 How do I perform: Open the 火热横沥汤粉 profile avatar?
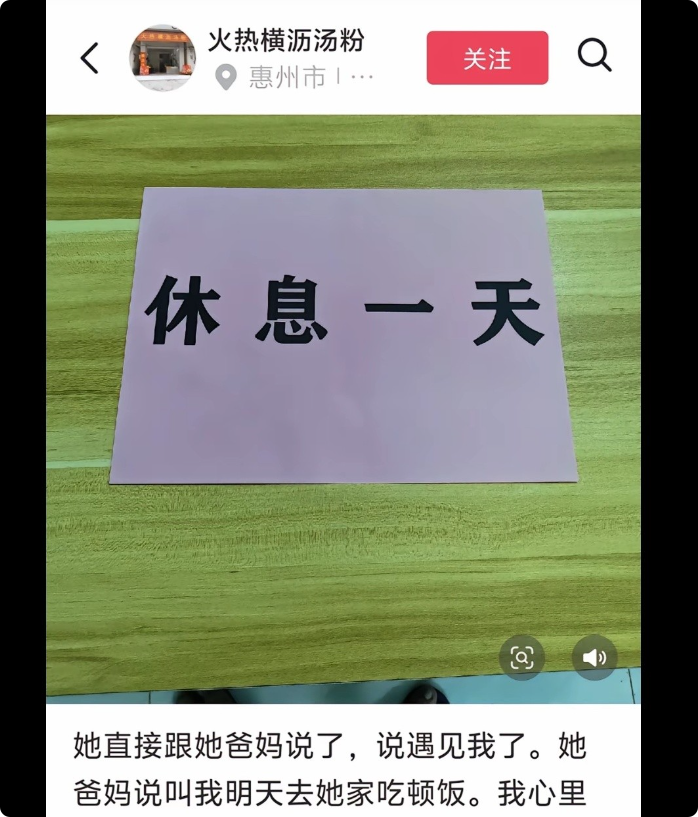(162, 58)
